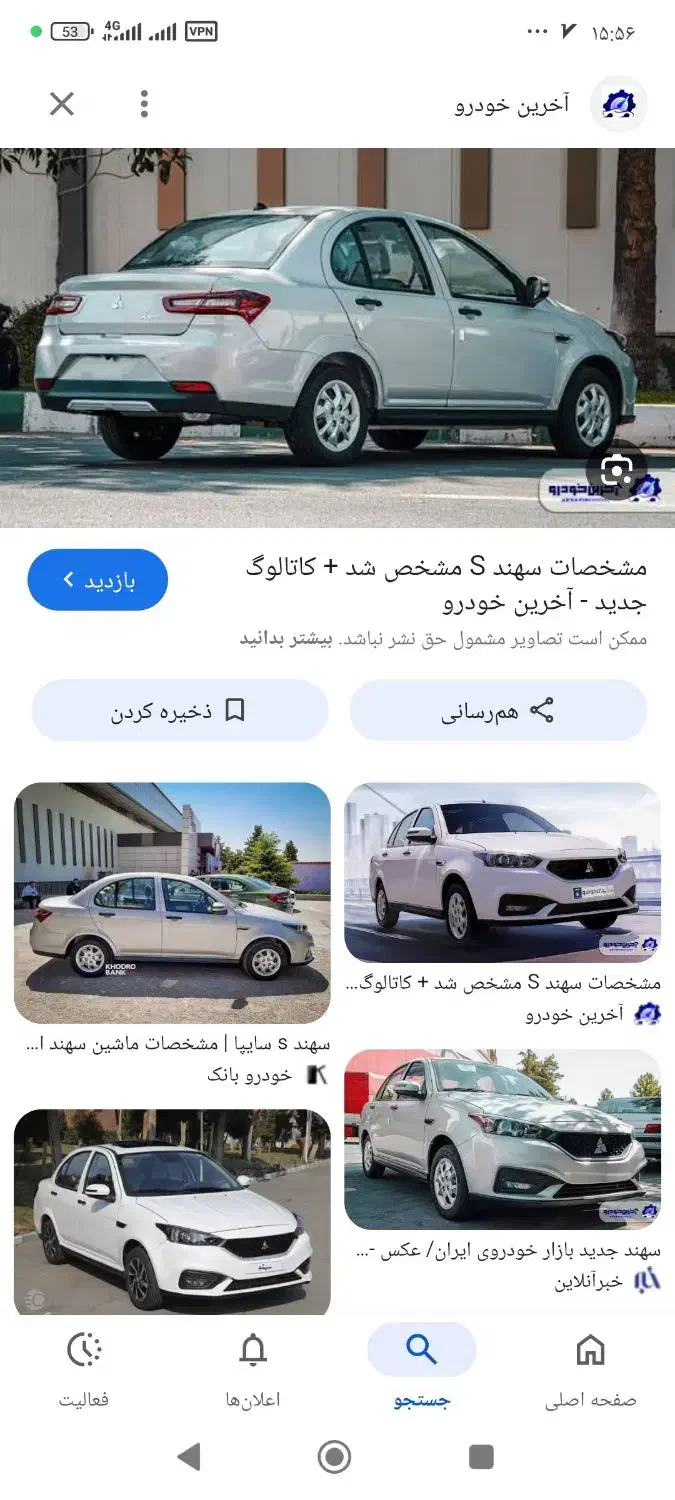Open the خودرو بانک Sahand S Saipa result
Viewport: 675px width, 1500px height.
pyautogui.click(x=172, y=903)
